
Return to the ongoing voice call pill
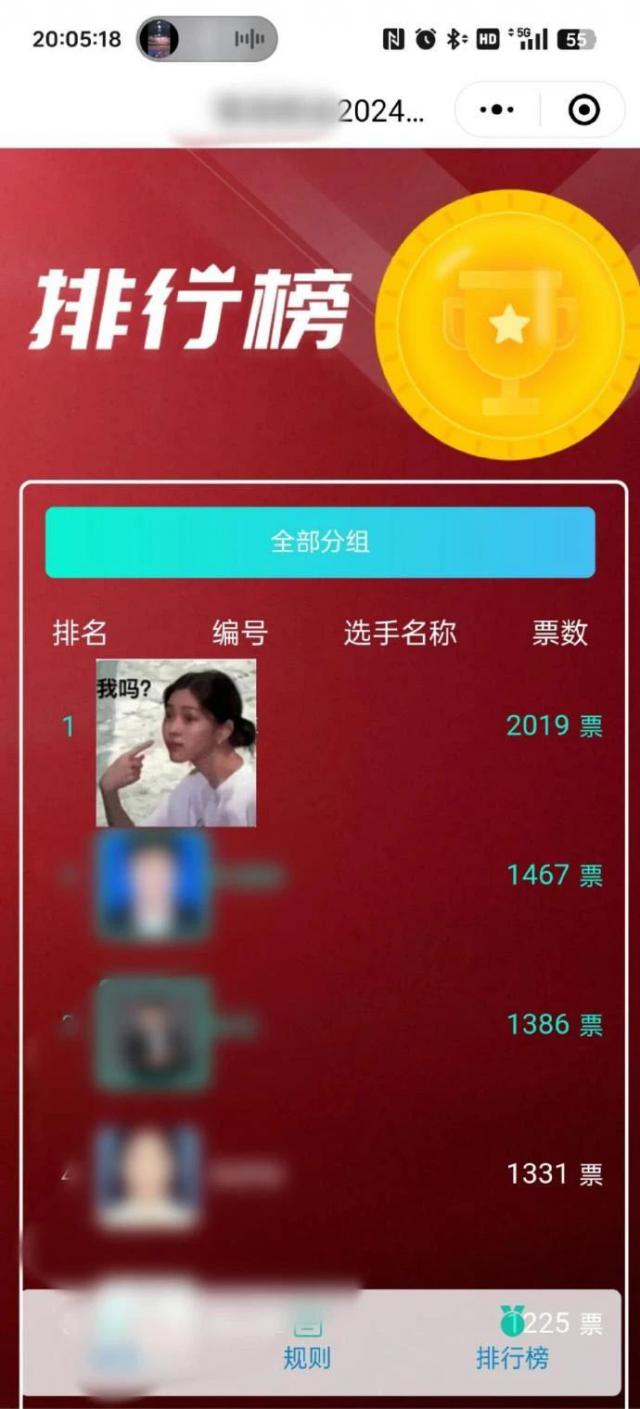coord(206,39)
